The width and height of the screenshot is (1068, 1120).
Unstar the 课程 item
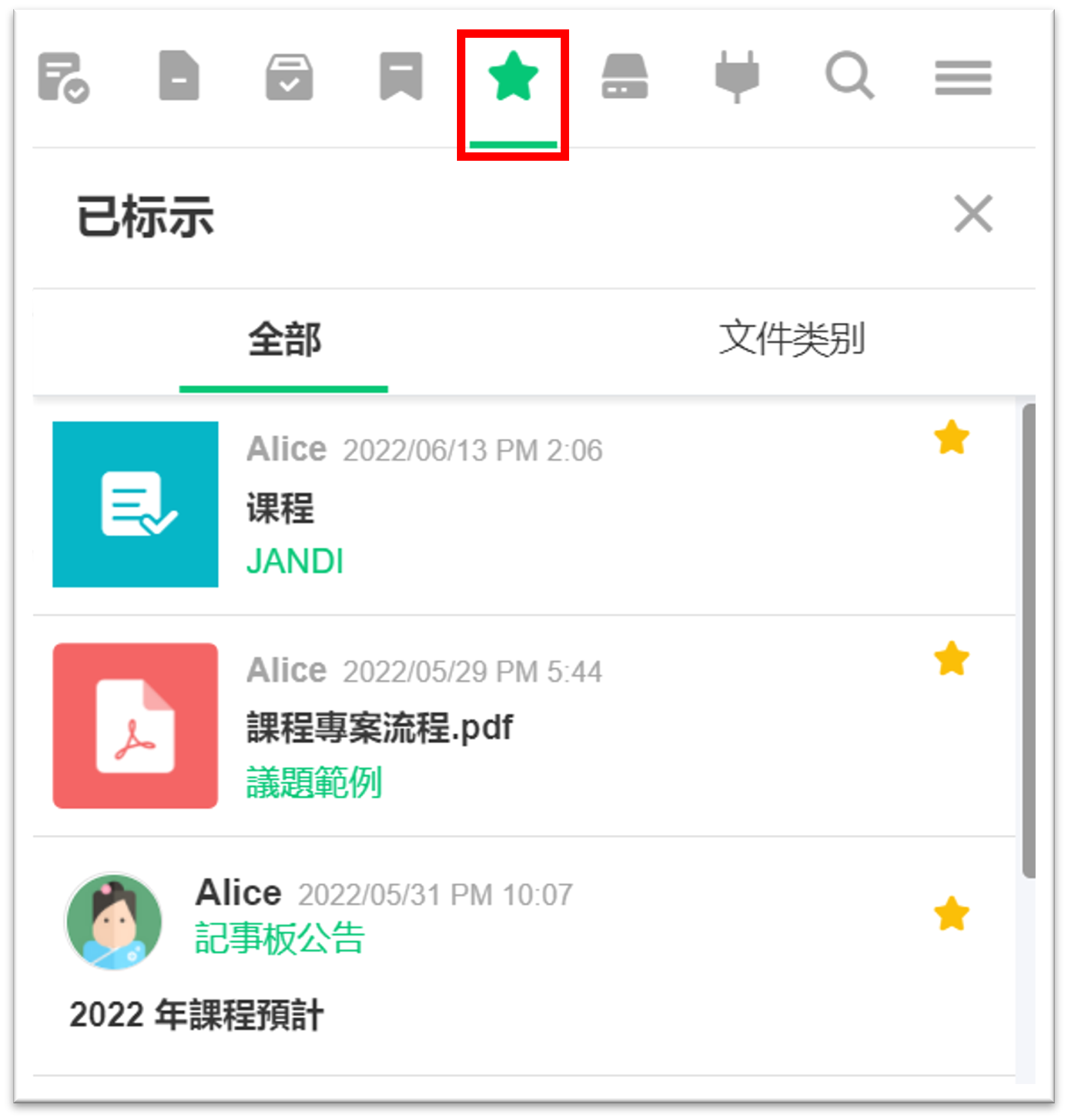coord(951,437)
